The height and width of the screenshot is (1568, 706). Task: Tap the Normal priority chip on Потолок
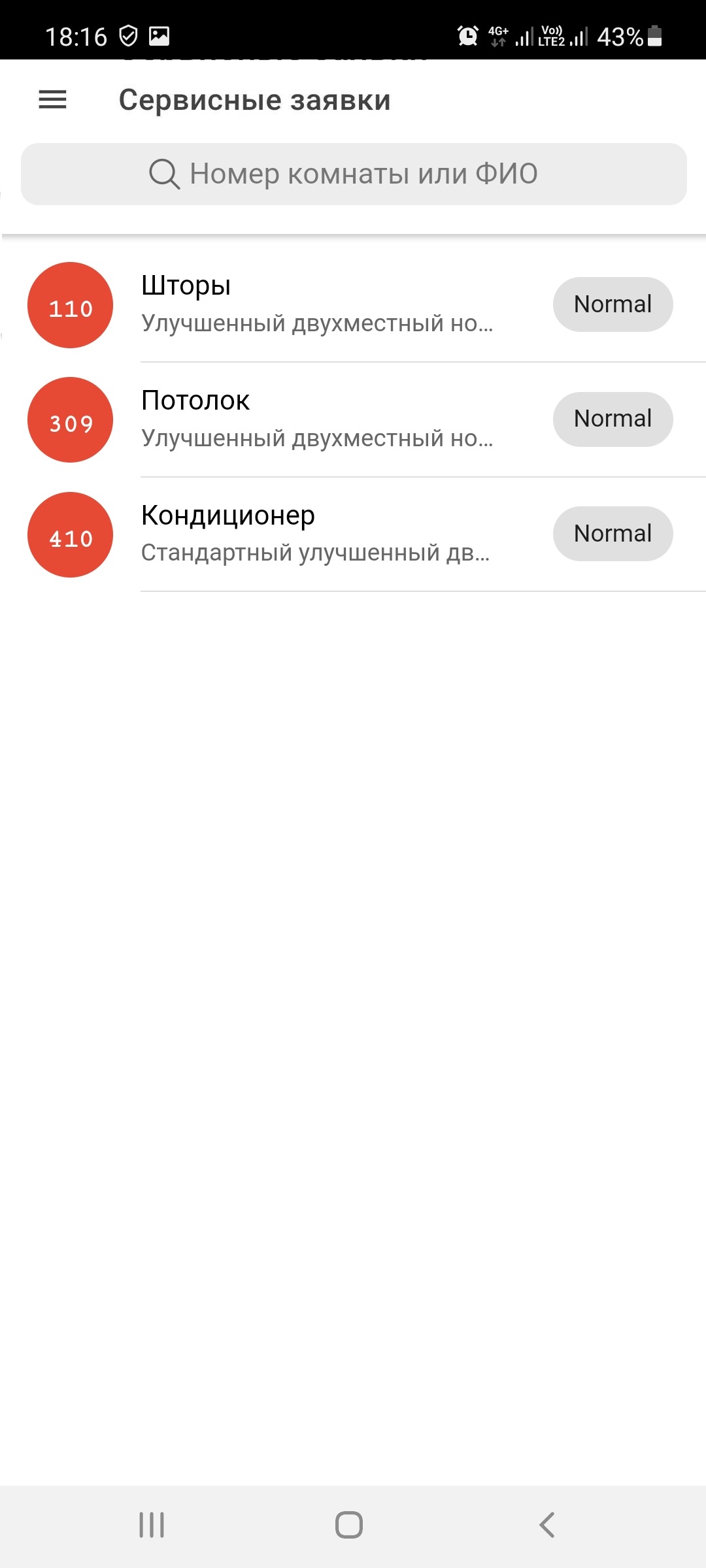tap(613, 419)
